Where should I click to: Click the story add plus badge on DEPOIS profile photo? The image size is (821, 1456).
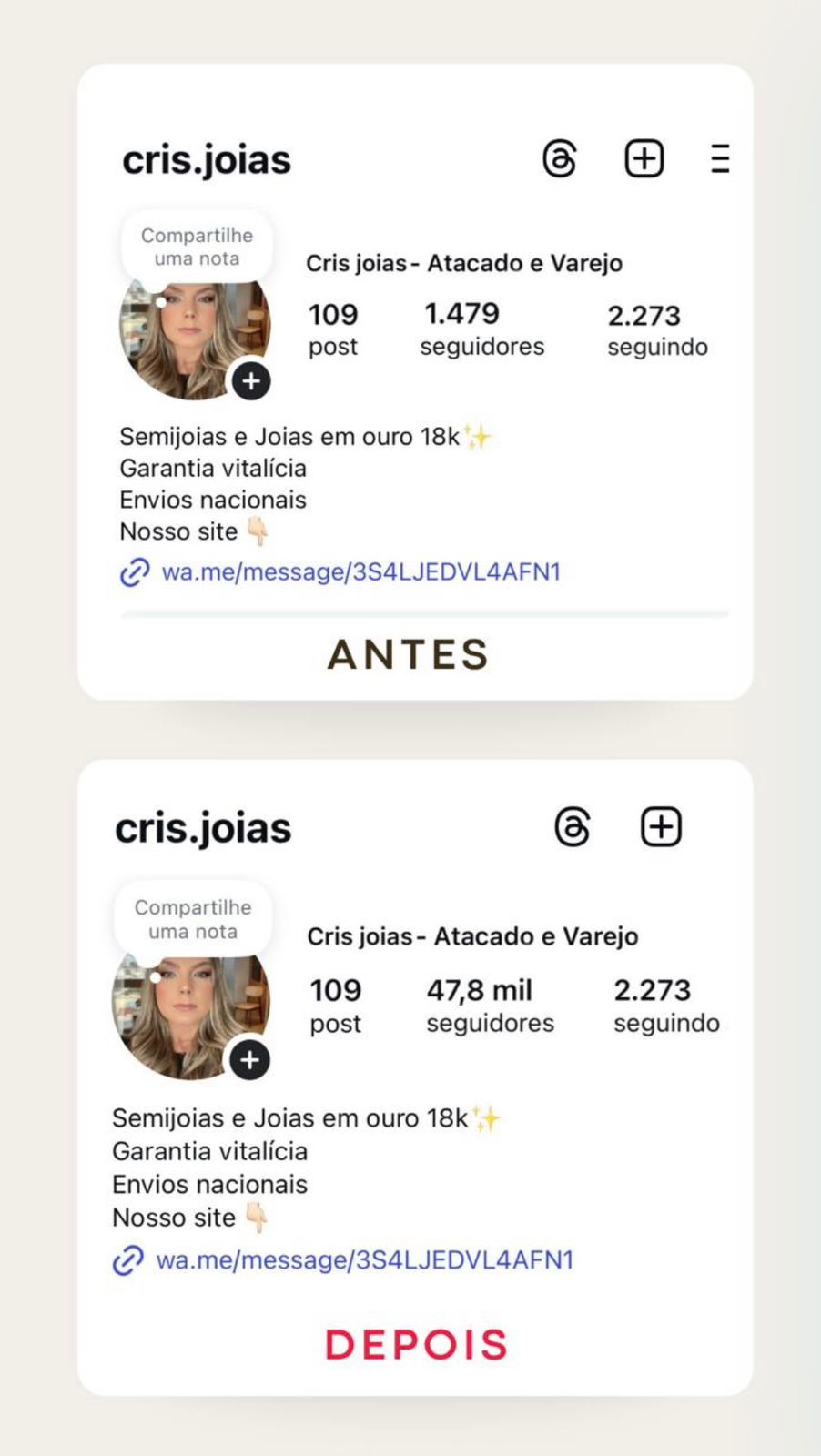[x=248, y=1059]
